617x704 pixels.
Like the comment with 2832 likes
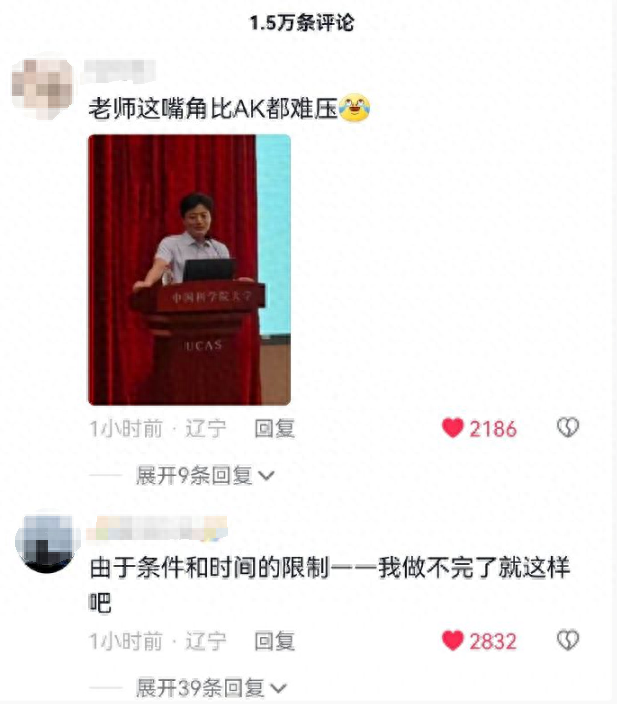click(x=453, y=641)
